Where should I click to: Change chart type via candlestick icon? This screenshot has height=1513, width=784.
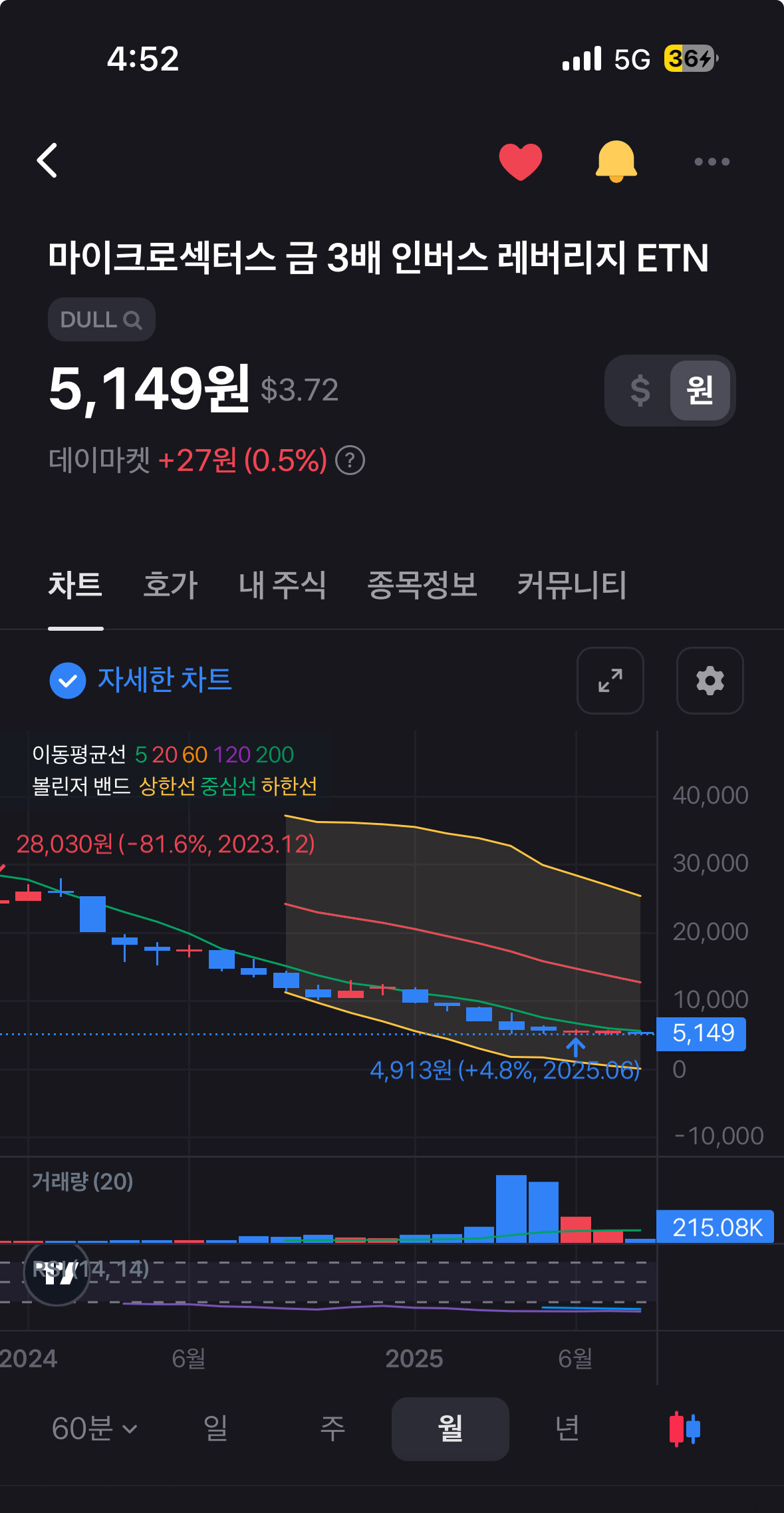click(685, 1429)
